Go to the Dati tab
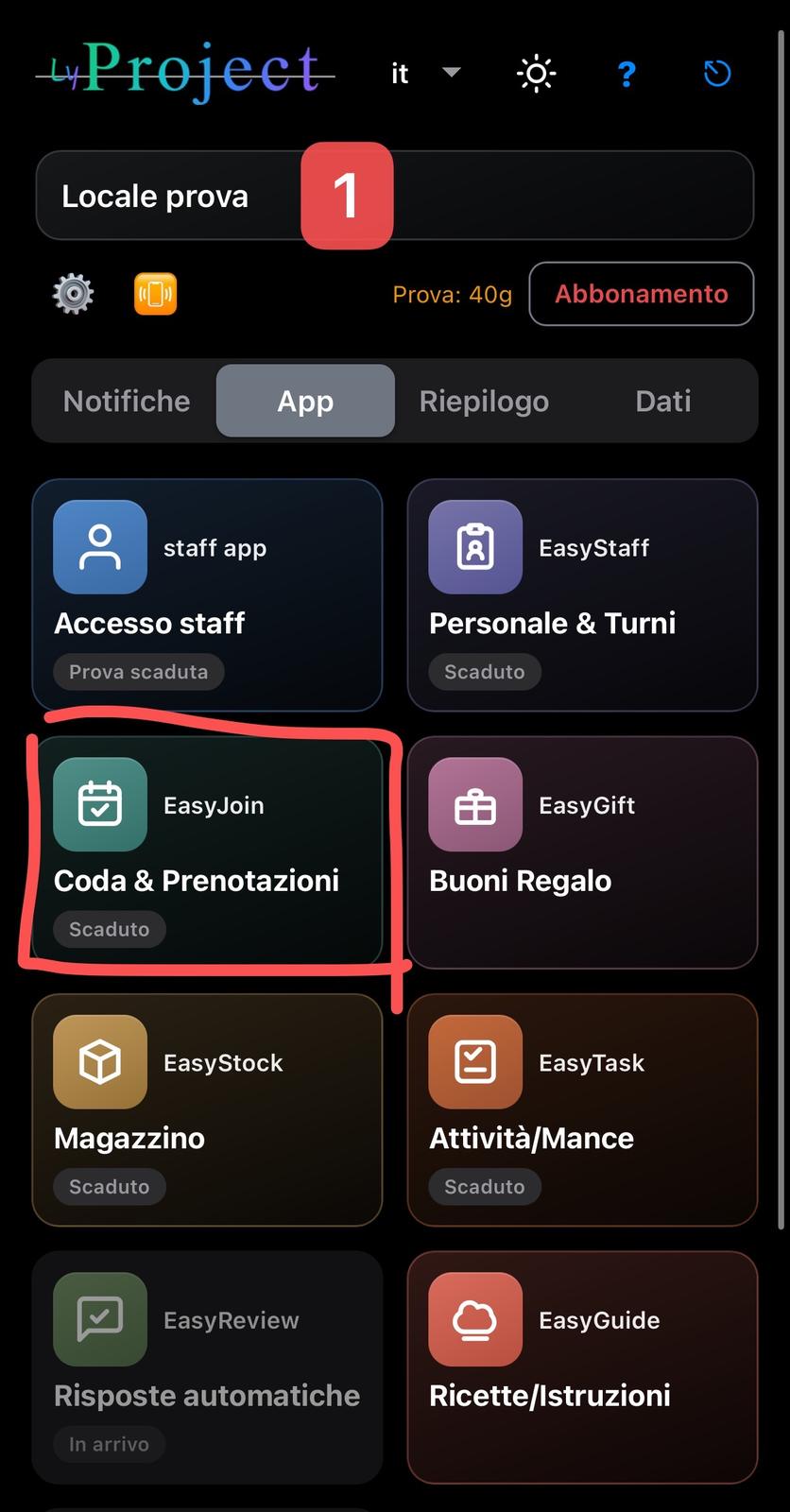 click(663, 401)
